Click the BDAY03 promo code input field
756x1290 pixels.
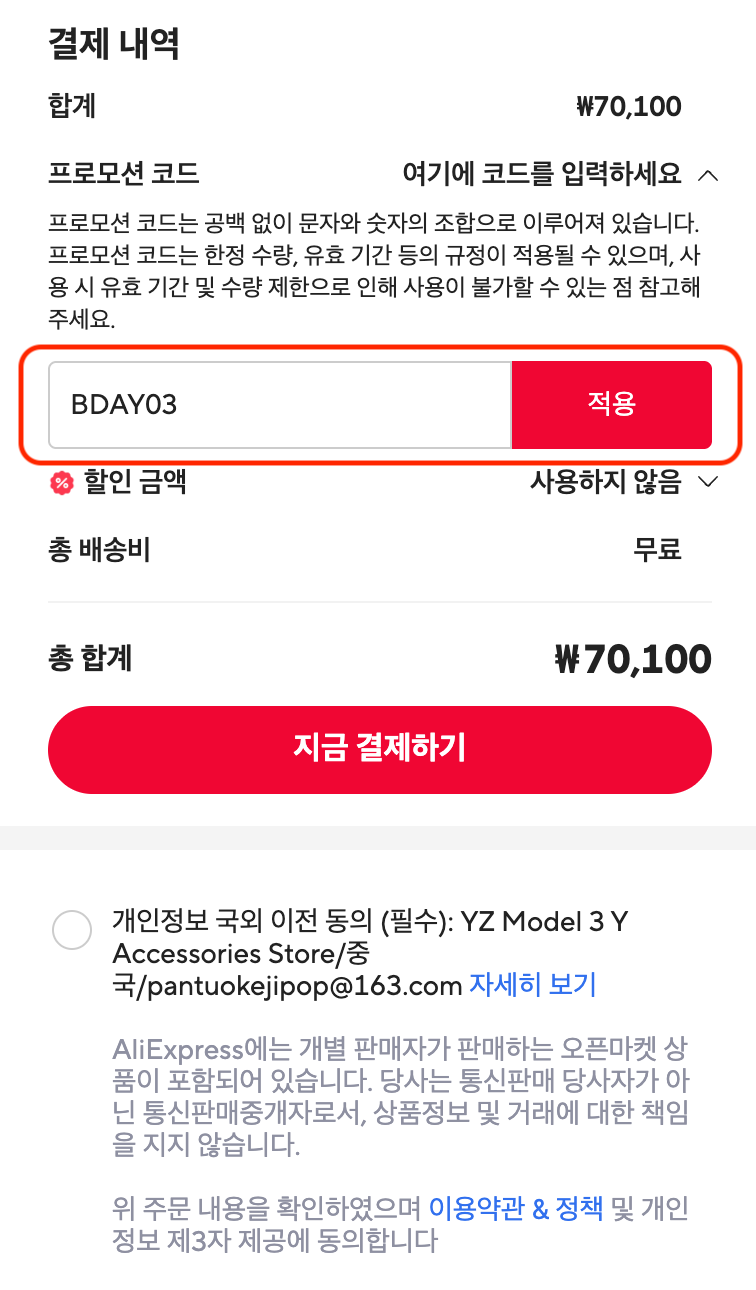coord(280,404)
